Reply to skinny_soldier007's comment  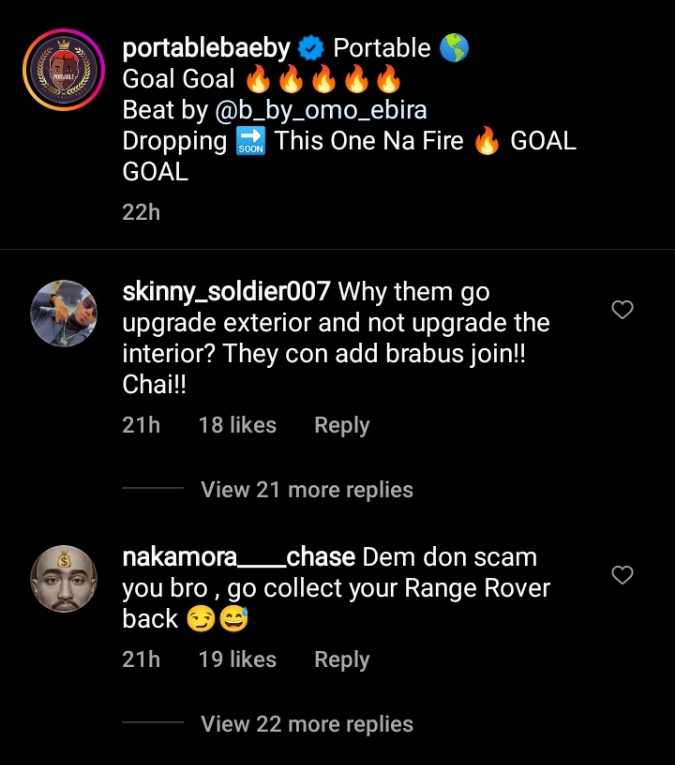pos(341,425)
